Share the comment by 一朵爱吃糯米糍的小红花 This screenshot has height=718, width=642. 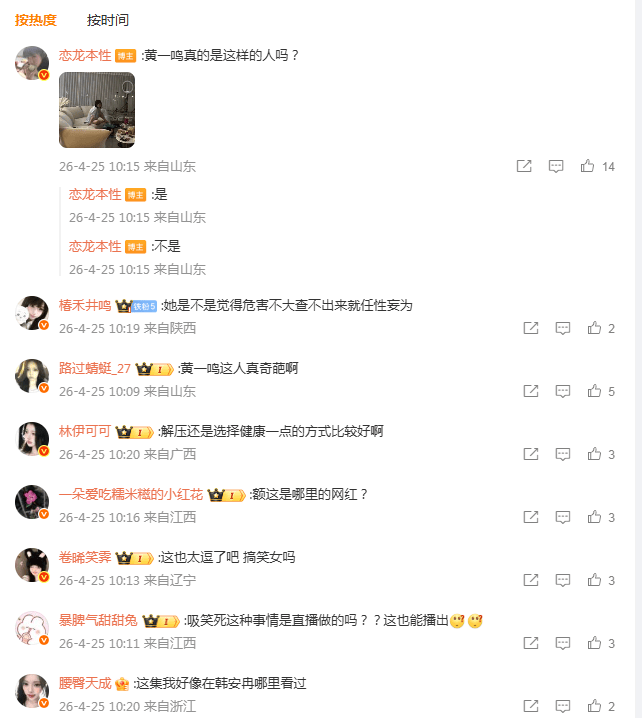[531, 517]
